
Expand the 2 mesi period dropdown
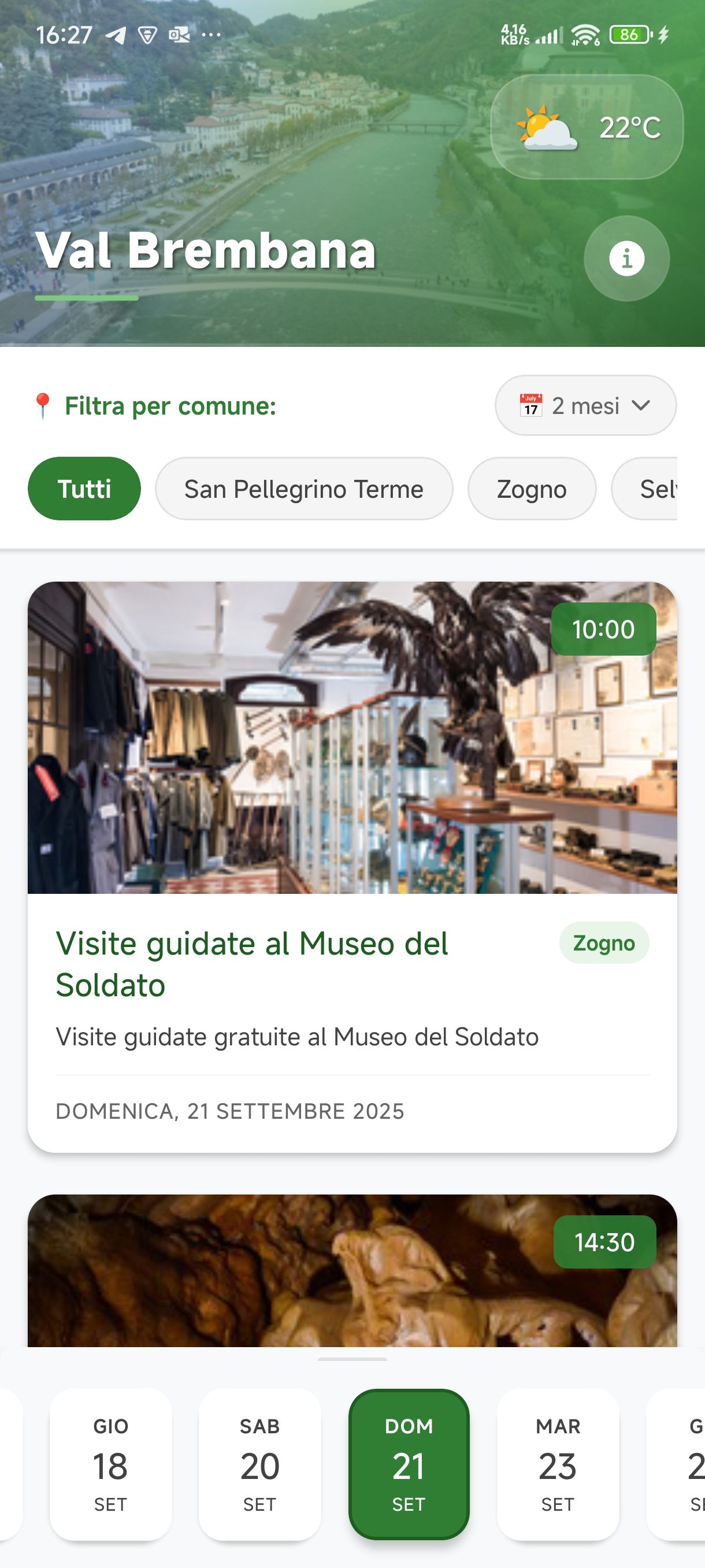pos(585,405)
